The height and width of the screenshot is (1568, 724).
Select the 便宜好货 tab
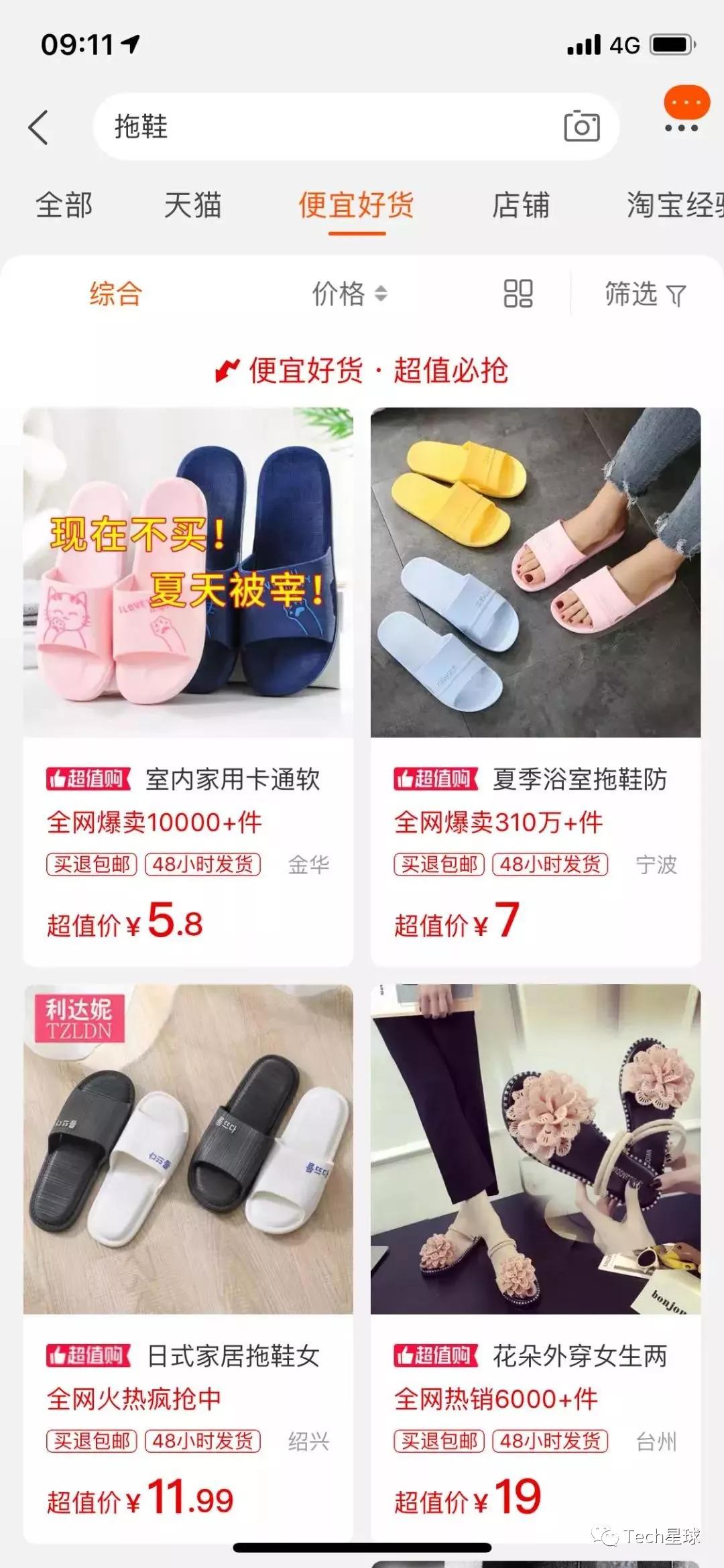click(356, 205)
